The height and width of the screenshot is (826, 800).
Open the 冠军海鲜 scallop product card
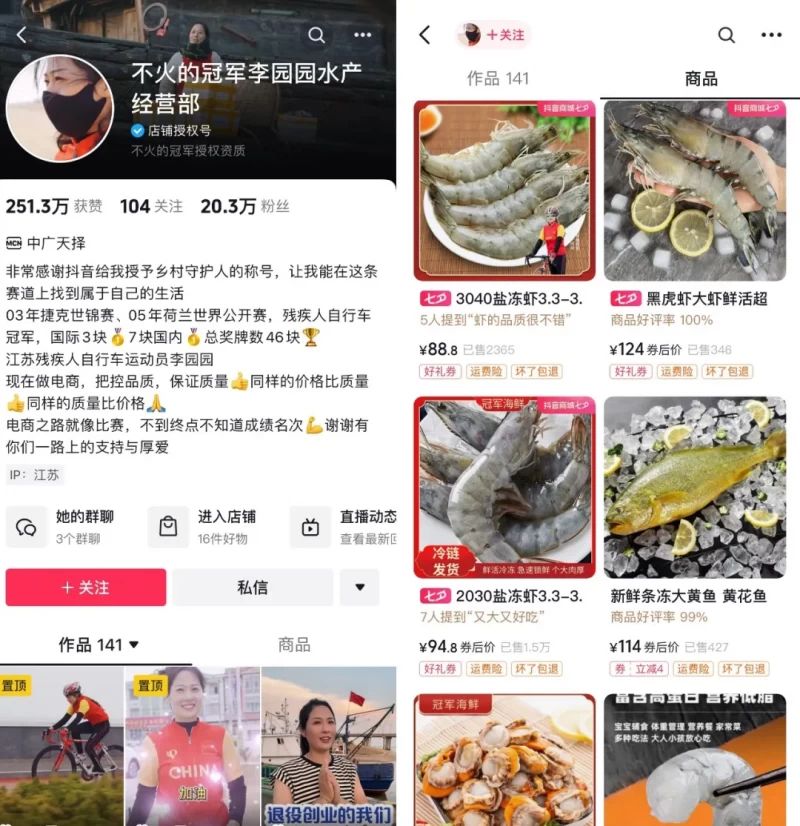tap(504, 760)
